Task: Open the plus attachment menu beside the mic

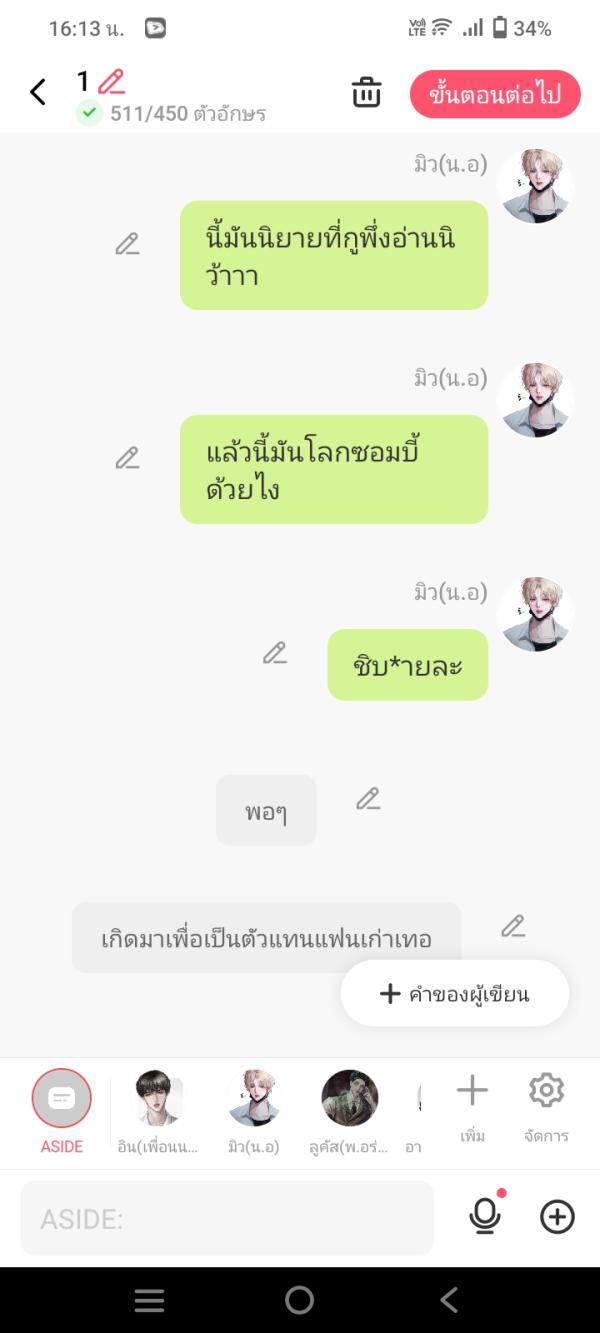Action: coord(557,1216)
